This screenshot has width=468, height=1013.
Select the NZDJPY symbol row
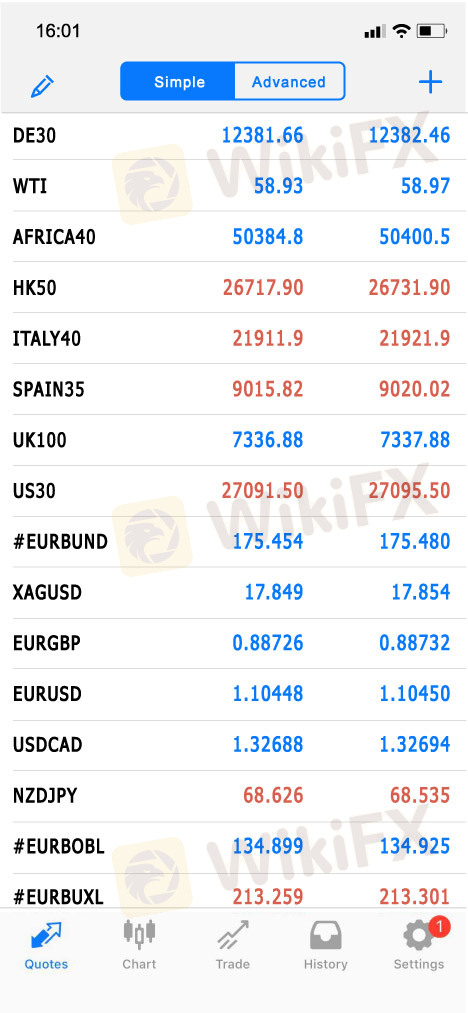coord(234,796)
